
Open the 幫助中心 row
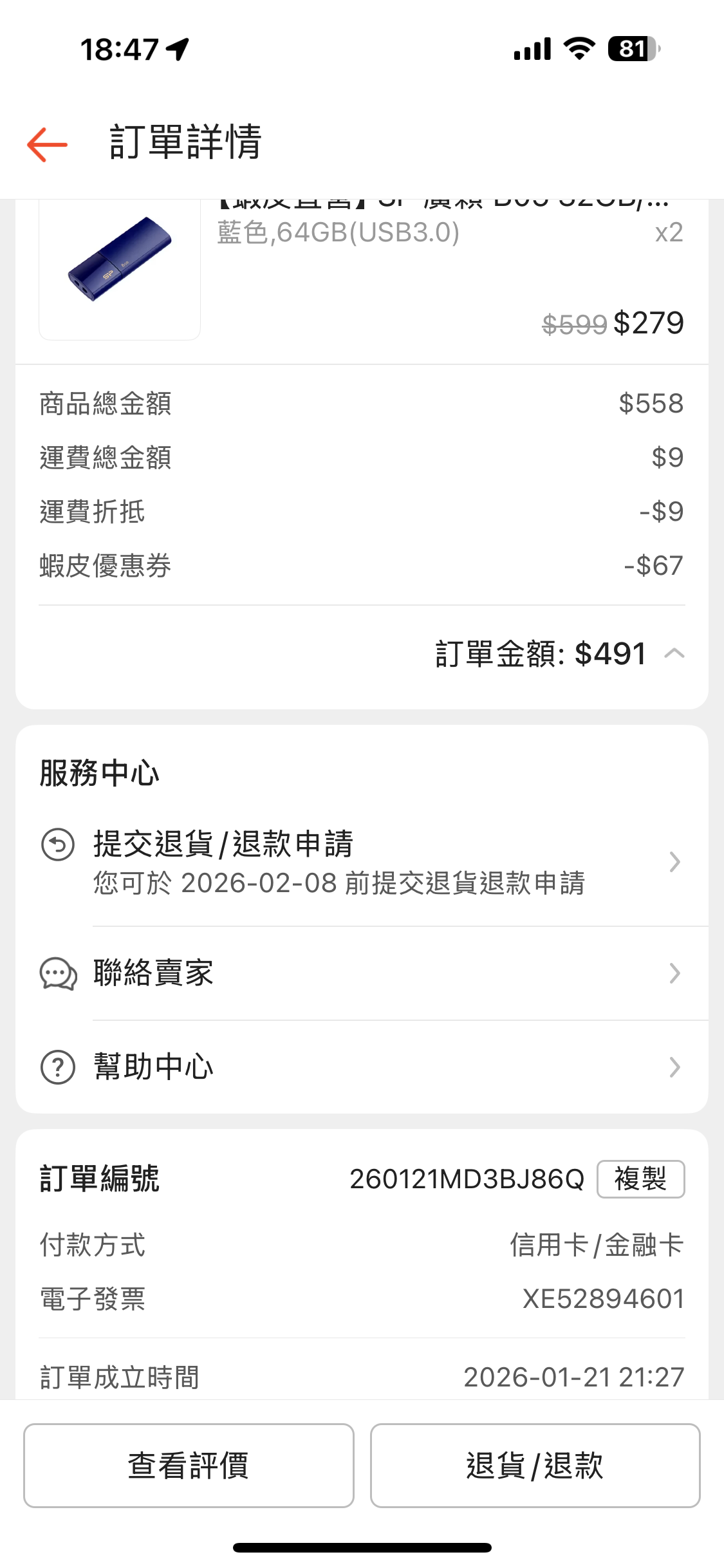(x=360, y=1067)
